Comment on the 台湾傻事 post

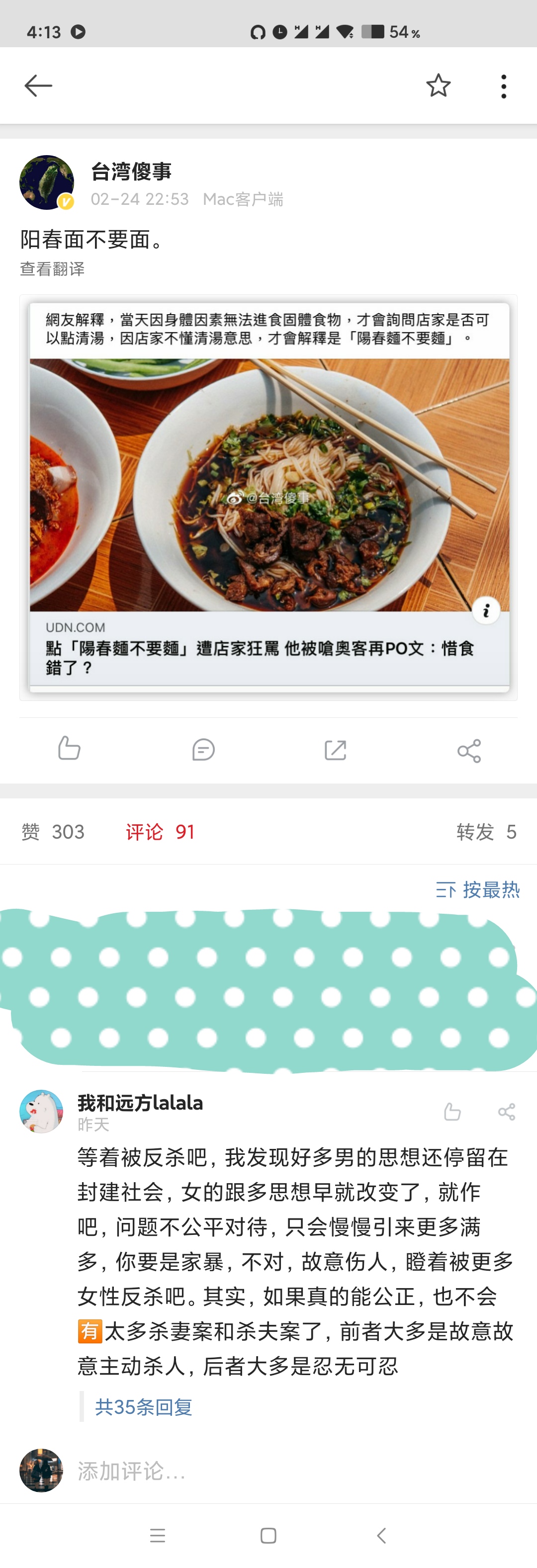203,749
